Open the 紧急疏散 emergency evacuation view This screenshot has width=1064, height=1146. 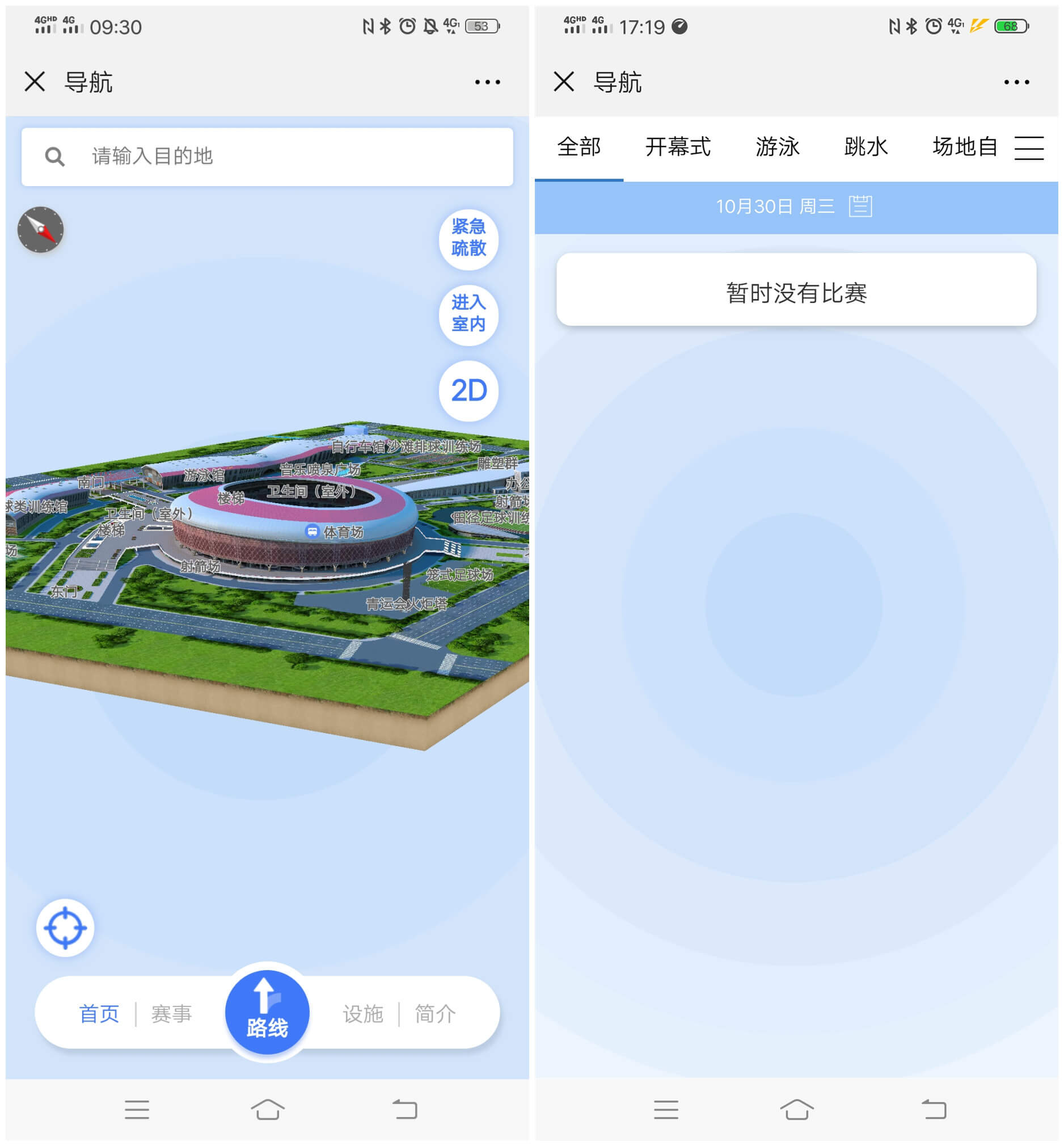click(468, 238)
